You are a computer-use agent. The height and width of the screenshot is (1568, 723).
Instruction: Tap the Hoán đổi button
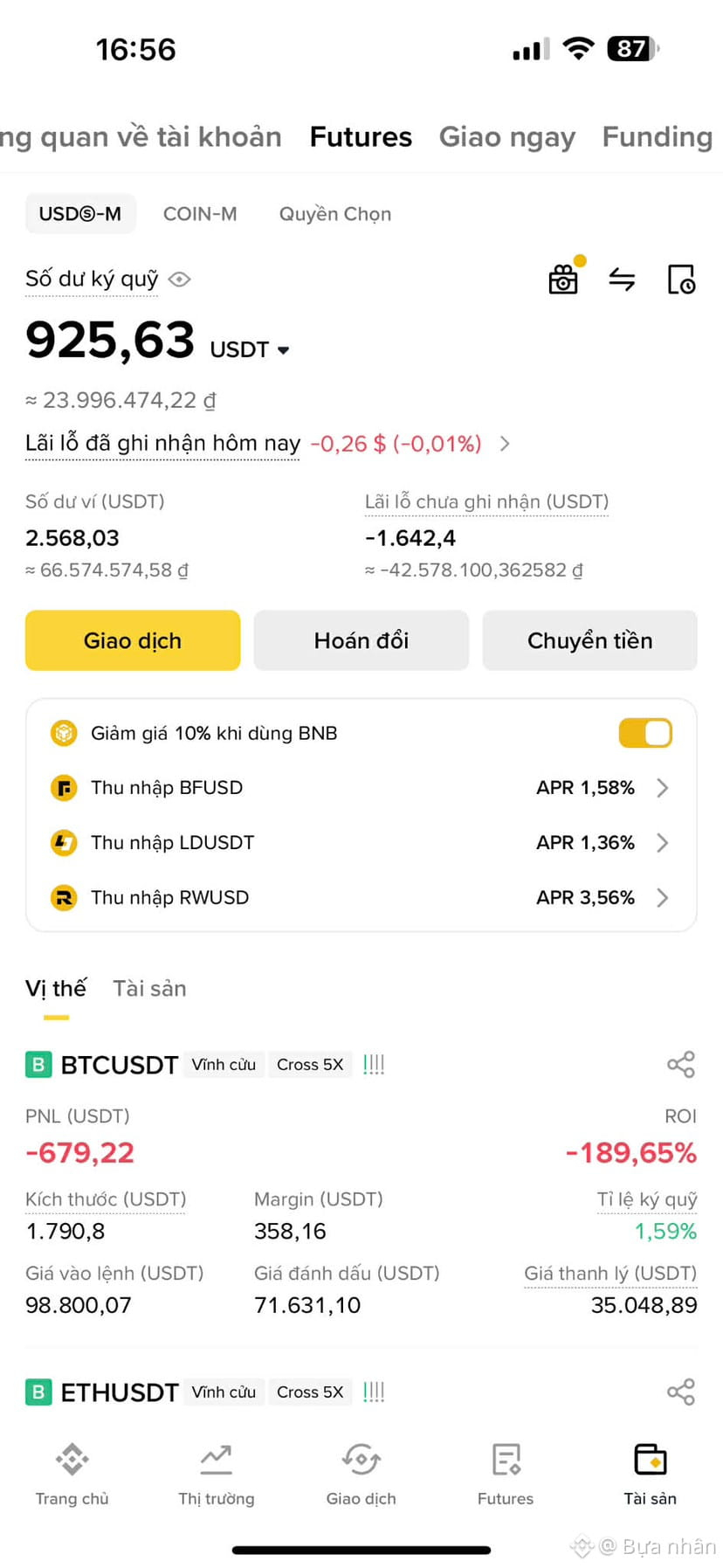pos(361,640)
